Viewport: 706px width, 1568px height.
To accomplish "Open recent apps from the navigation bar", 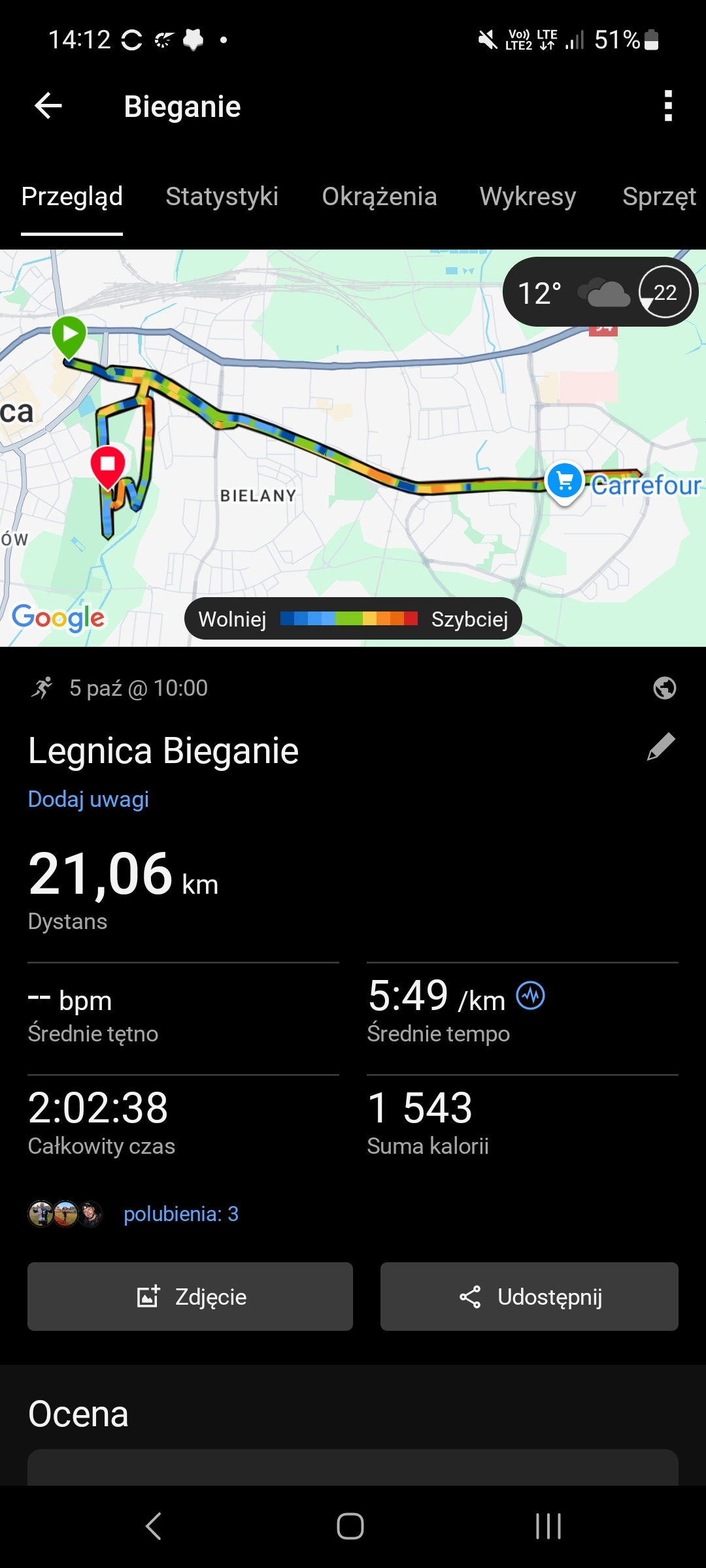I will pyautogui.click(x=548, y=1526).
